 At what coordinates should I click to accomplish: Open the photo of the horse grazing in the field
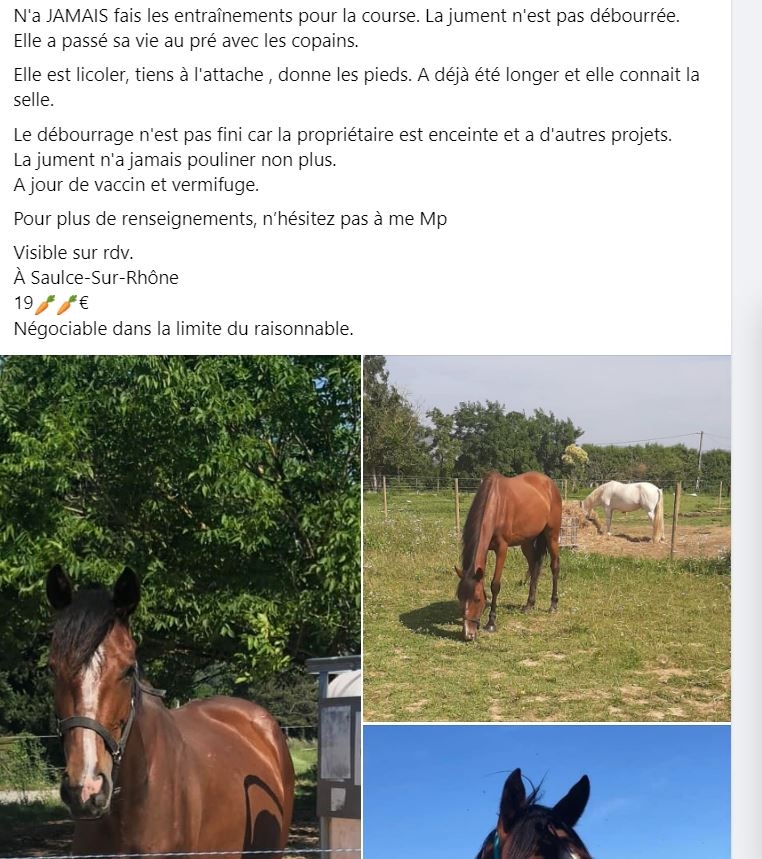(x=547, y=538)
